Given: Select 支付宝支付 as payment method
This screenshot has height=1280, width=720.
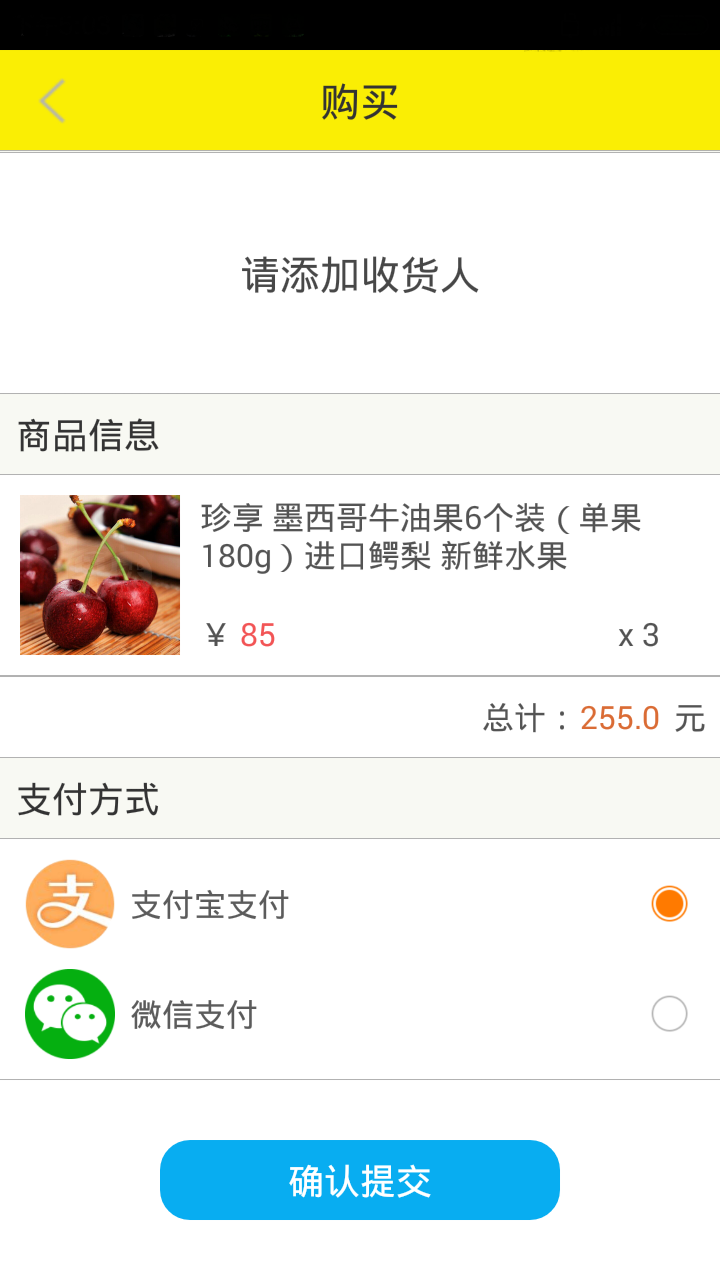Looking at the screenshot, I should click(668, 904).
